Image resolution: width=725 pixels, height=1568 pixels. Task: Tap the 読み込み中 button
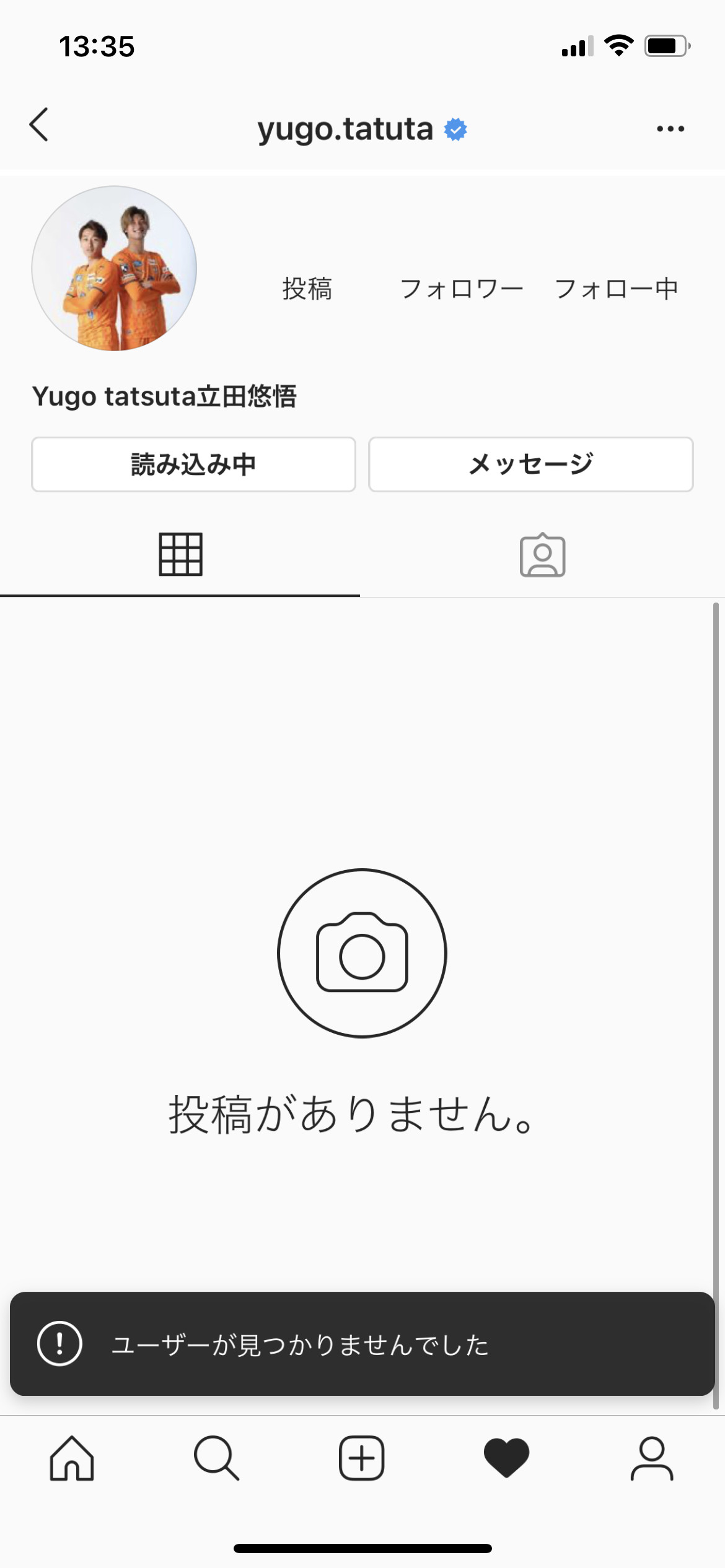[x=193, y=464]
